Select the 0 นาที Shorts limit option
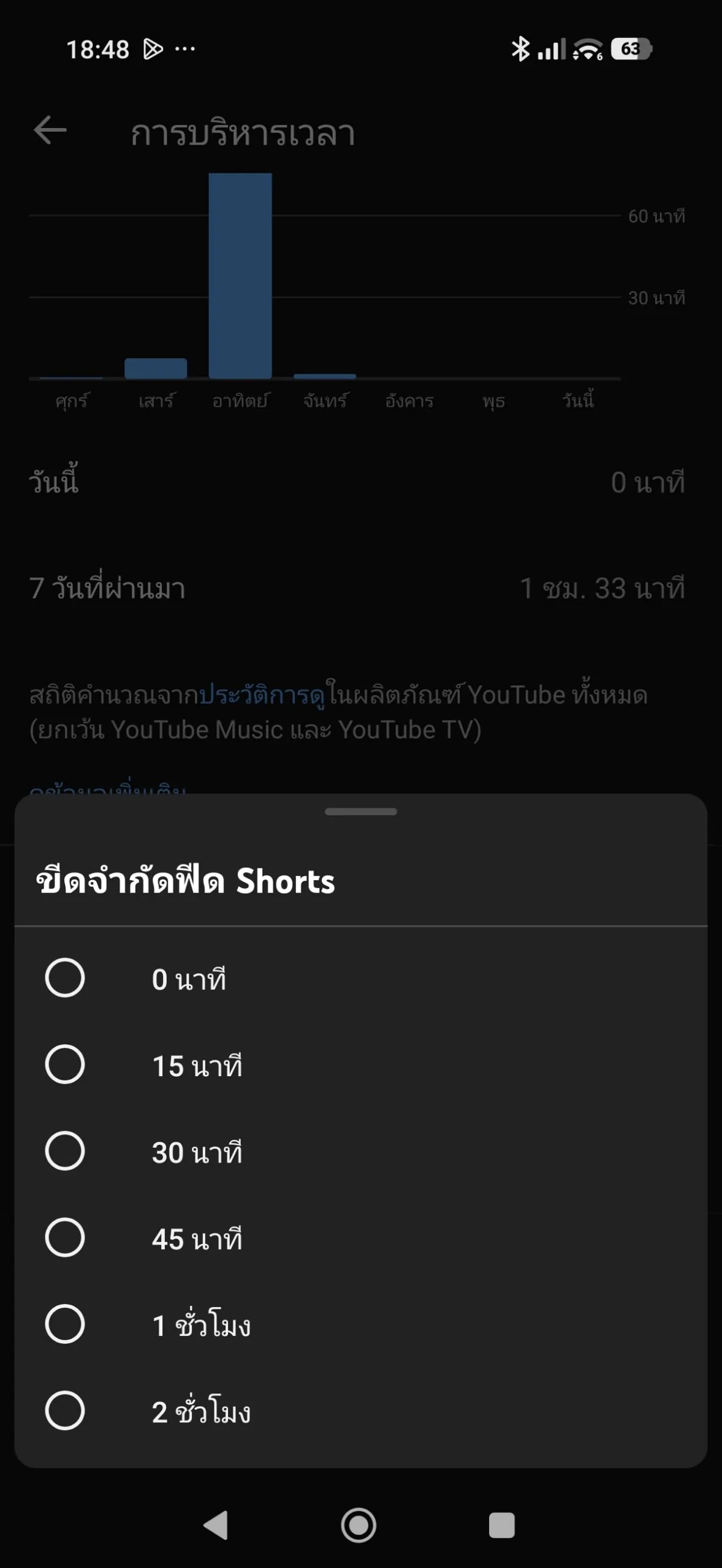Image resolution: width=722 pixels, height=1568 pixels. [65, 978]
